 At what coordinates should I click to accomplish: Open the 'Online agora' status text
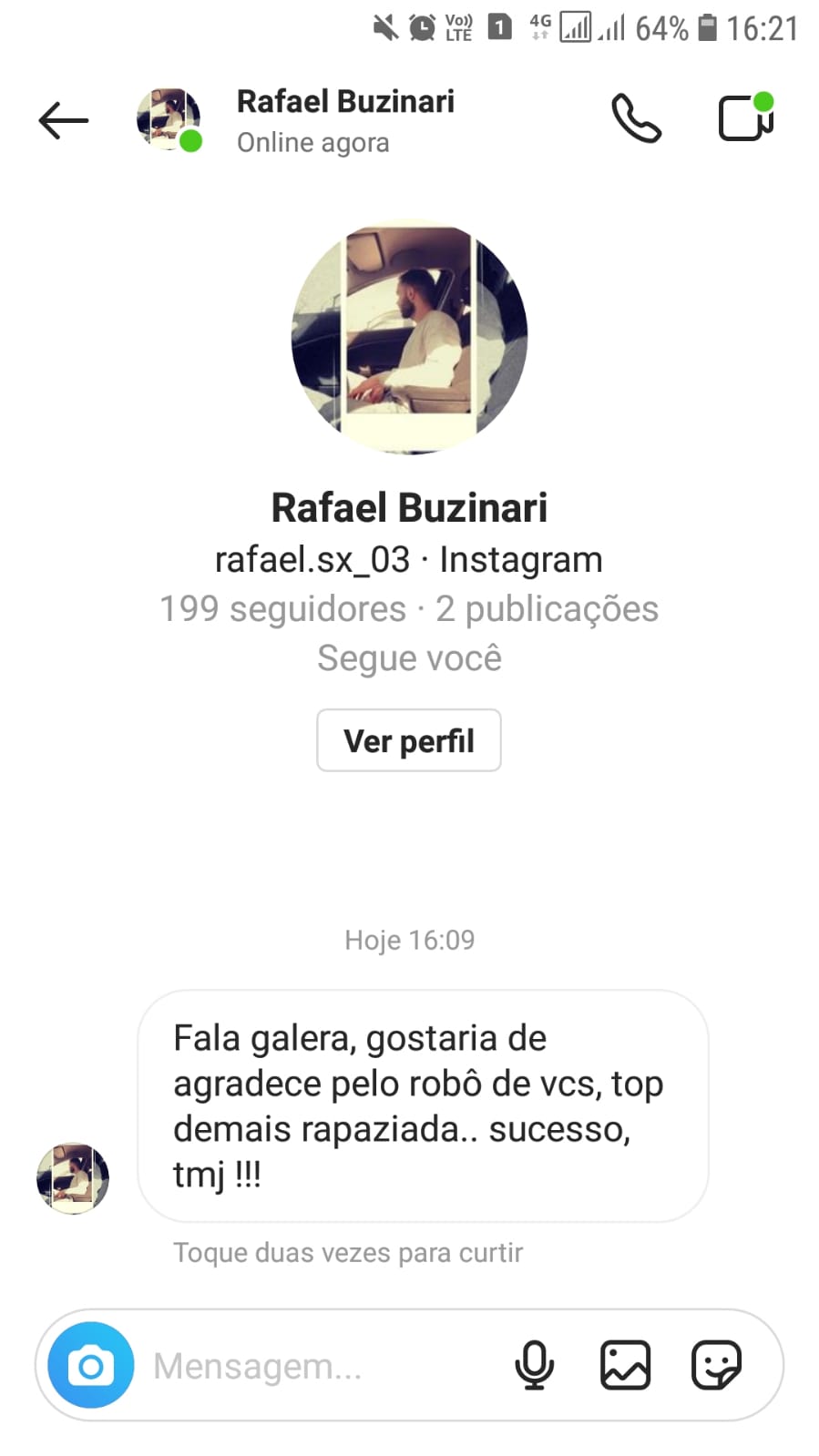point(312,142)
